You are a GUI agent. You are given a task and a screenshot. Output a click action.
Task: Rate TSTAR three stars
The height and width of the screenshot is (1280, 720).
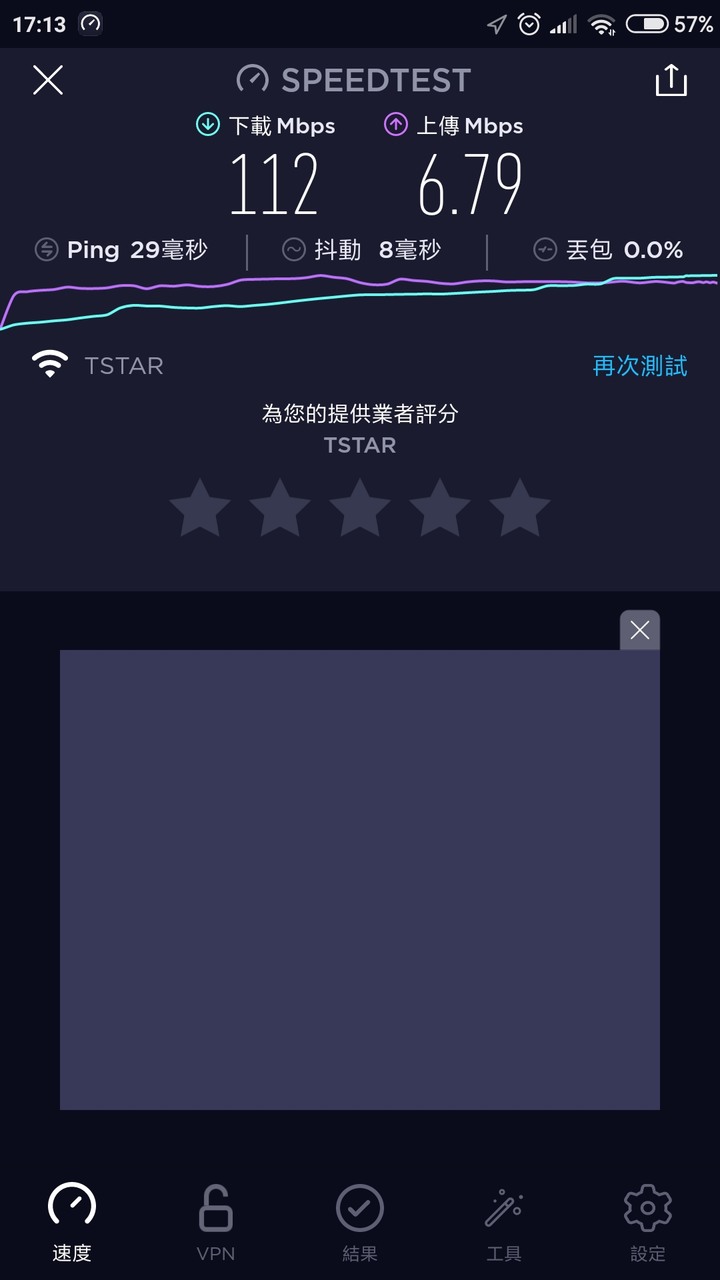pyautogui.click(x=360, y=508)
